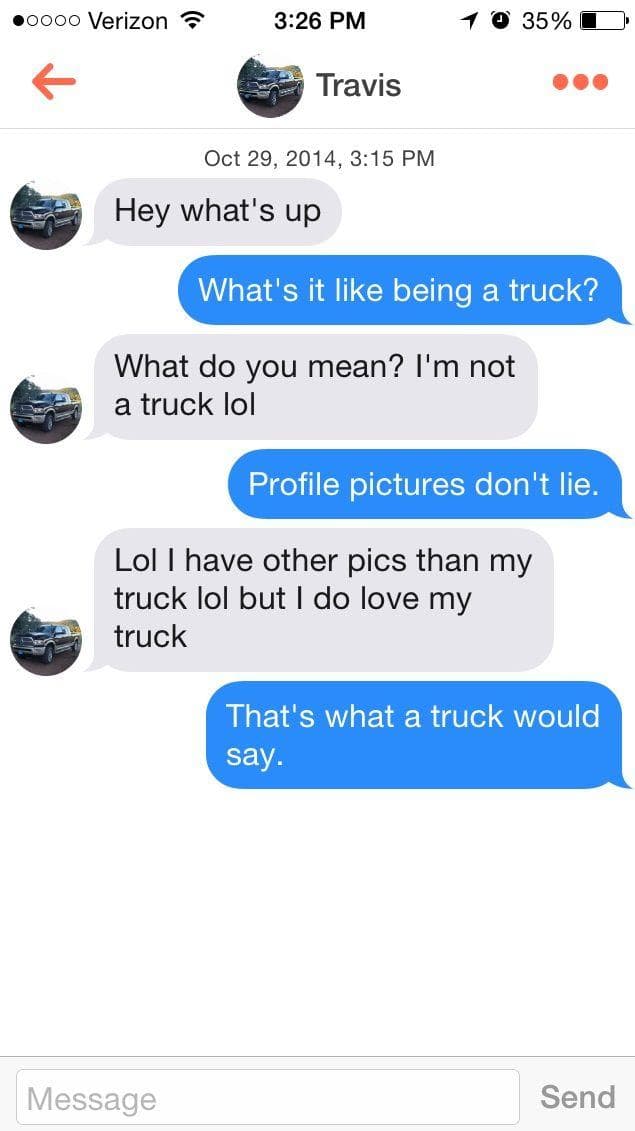Image resolution: width=635 pixels, height=1131 pixels.
Task: Open Travis's profile from the header
Action: 318,86
